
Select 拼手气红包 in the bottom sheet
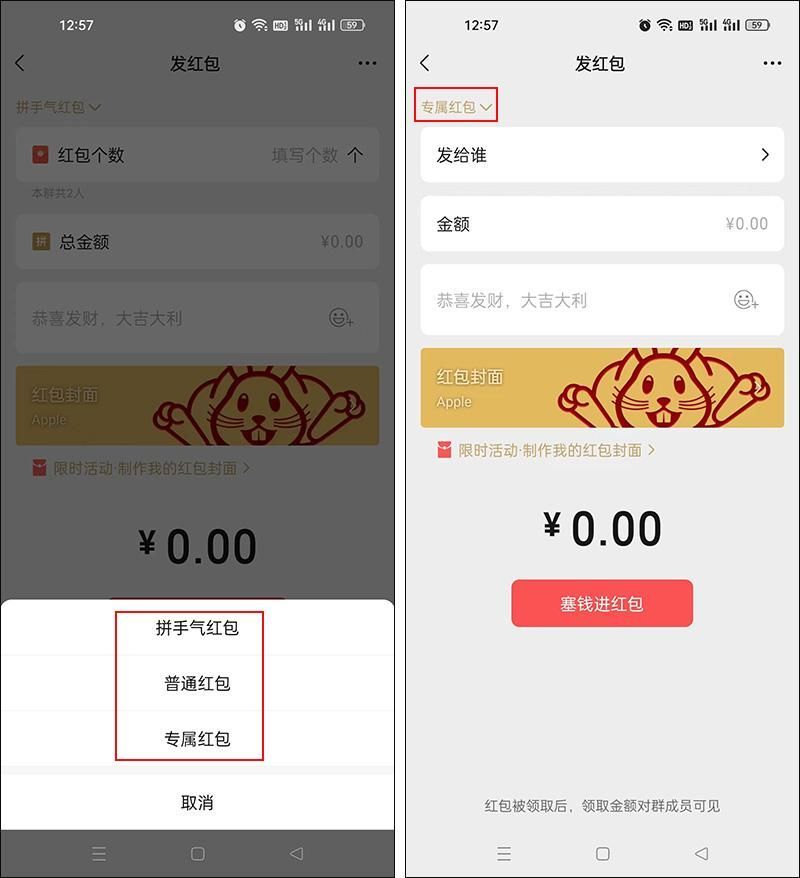(x=197, y=628)
